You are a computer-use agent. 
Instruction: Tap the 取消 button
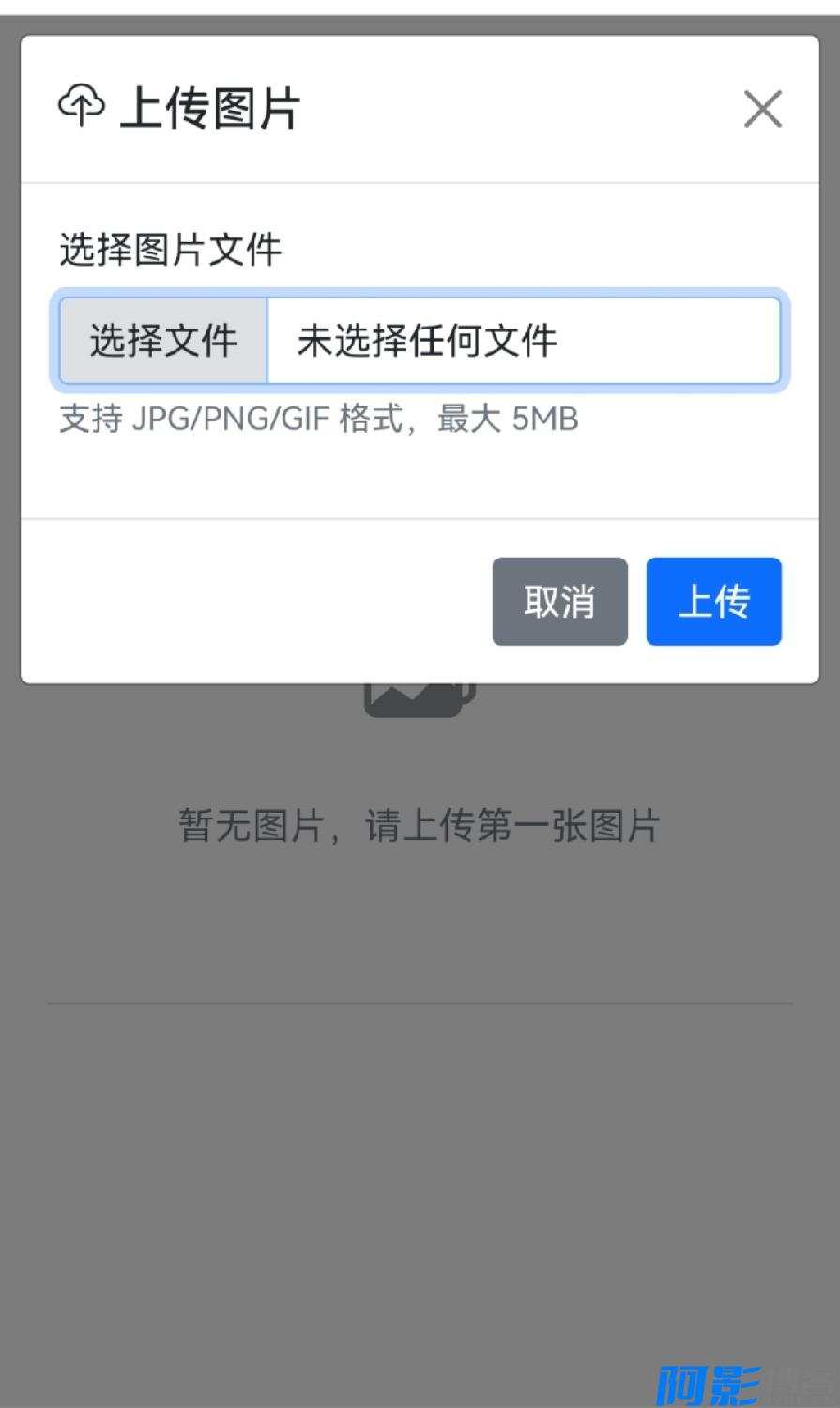[559, 601]
